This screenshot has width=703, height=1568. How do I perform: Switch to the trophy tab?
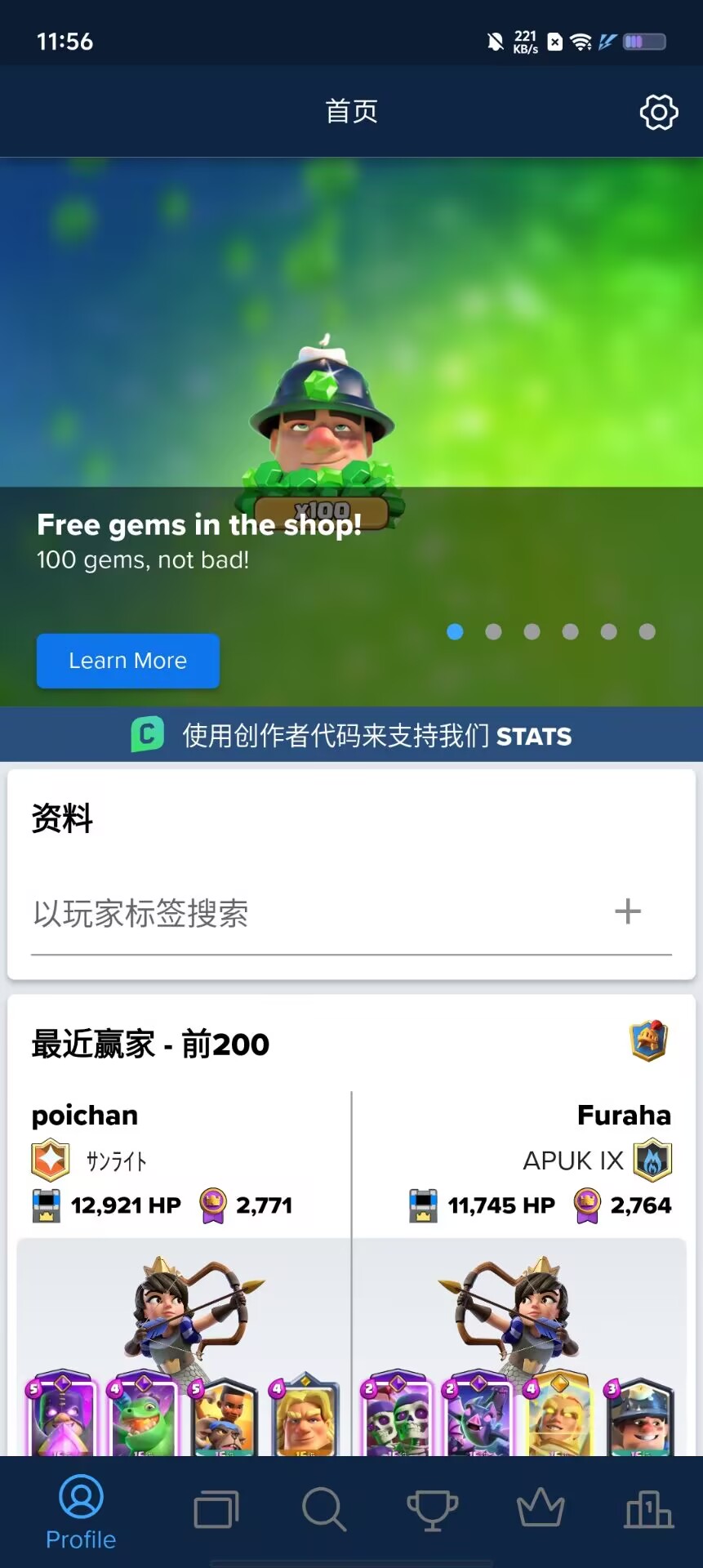[x=432, y=1509]
